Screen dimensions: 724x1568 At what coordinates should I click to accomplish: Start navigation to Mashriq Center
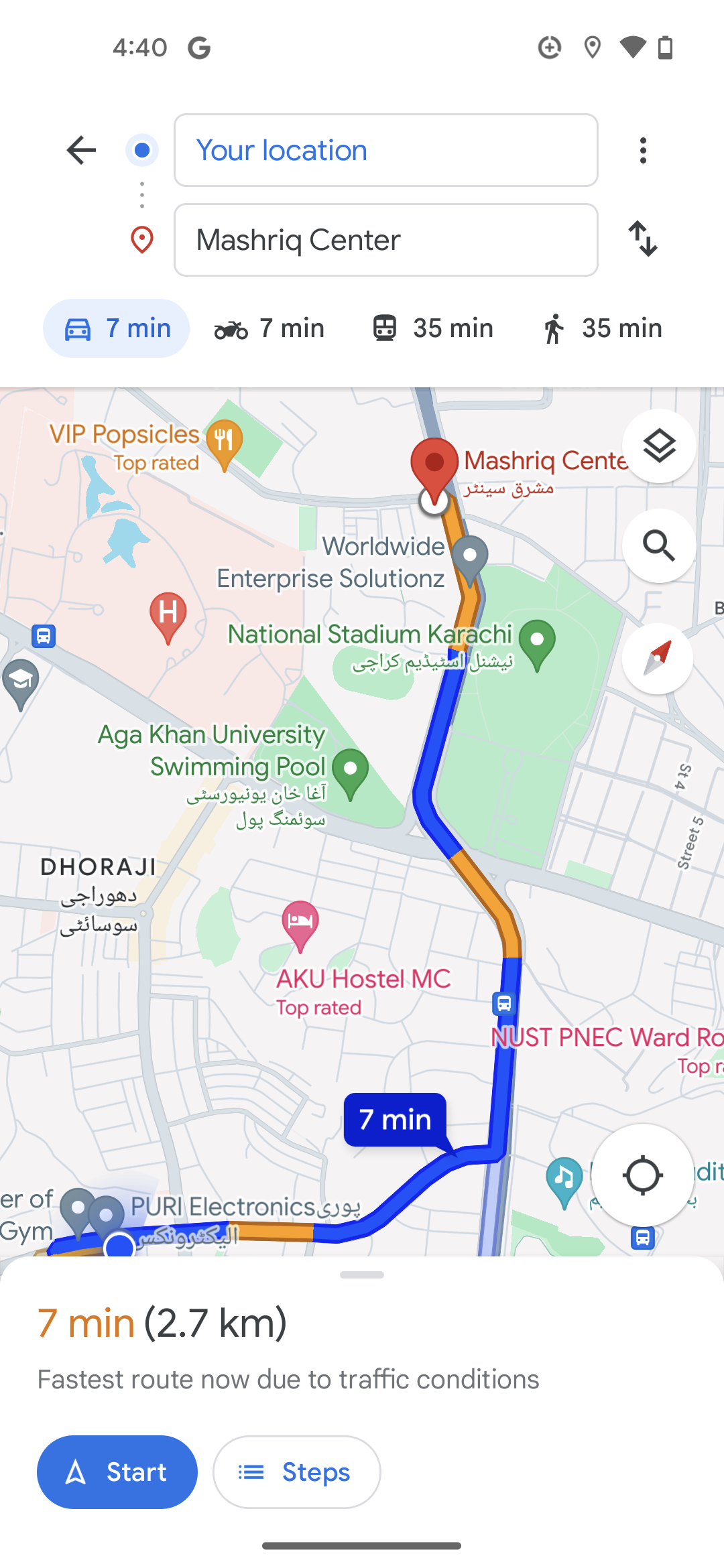click(x=117, y=1472)
